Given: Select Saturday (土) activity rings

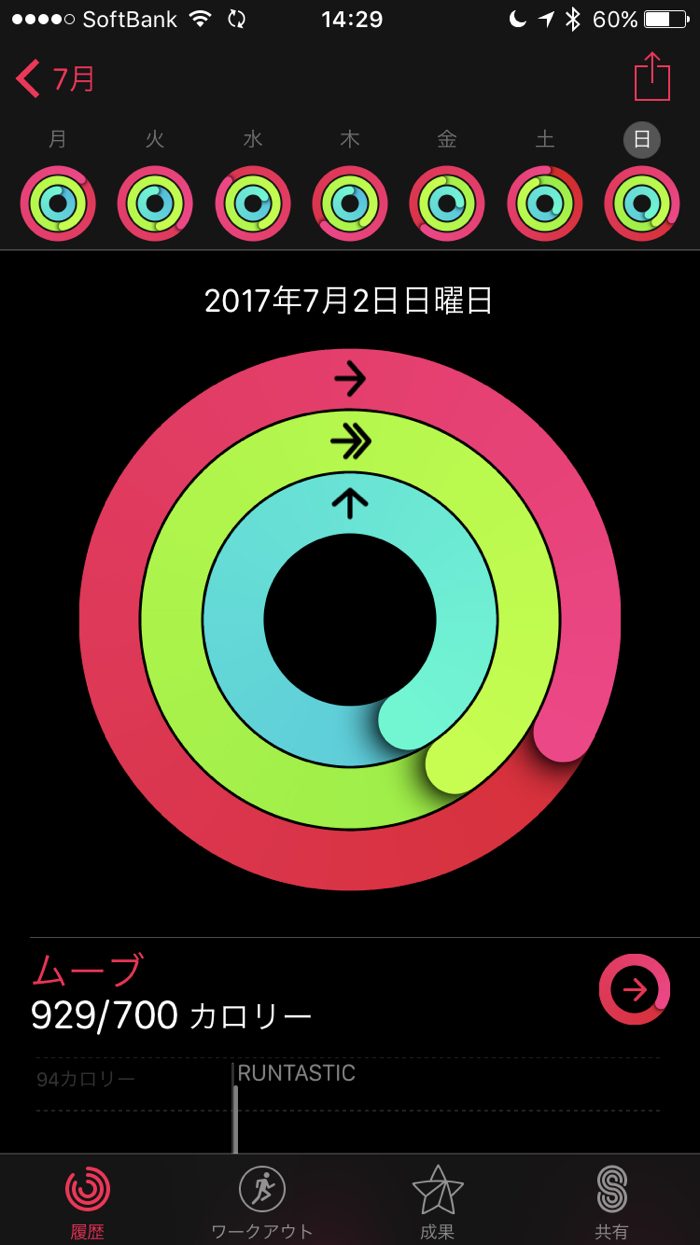Looking at the screenshot, I should click(545, 203).
